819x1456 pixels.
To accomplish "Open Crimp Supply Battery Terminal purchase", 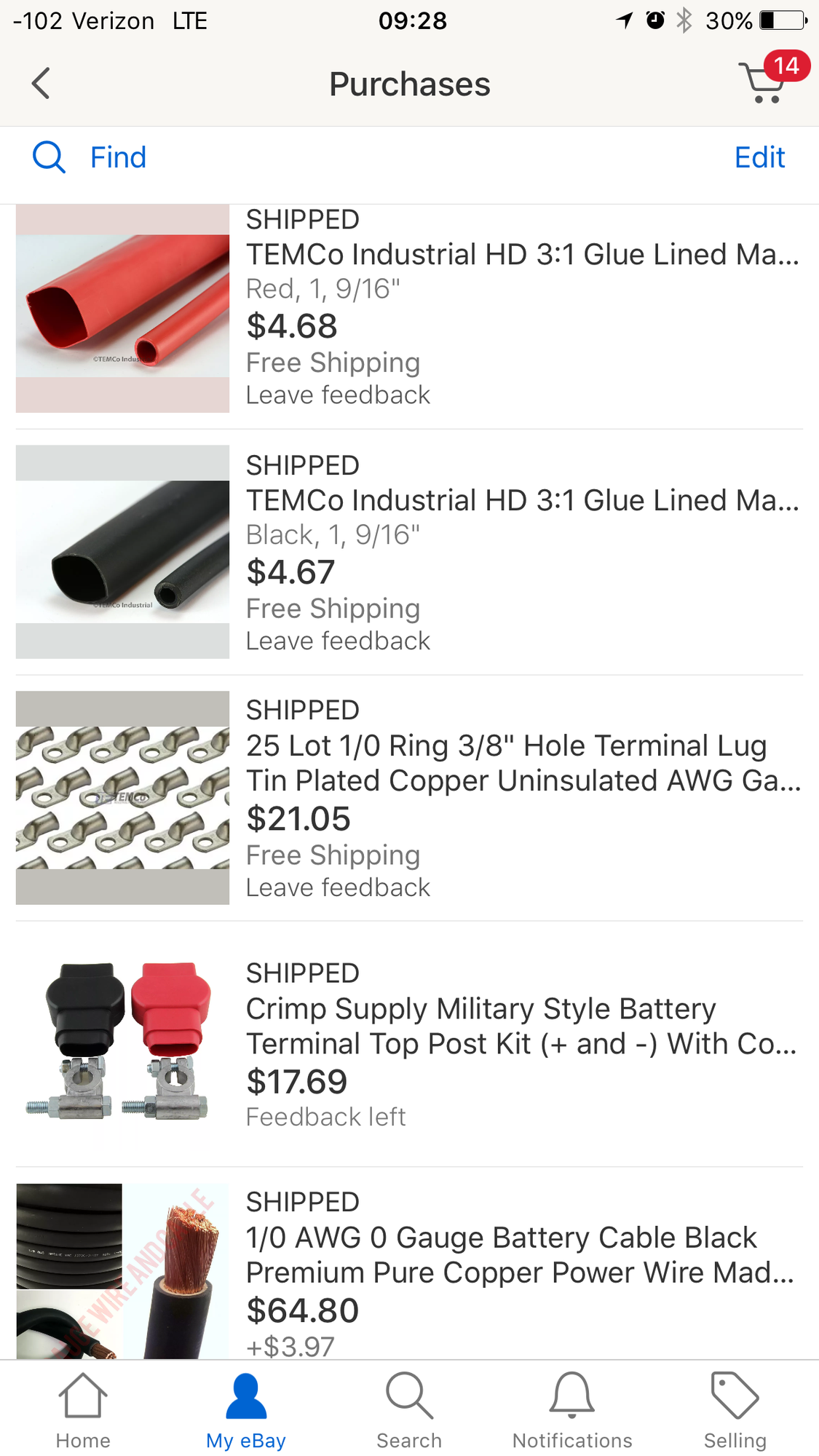I will (x=521, y=1026).
